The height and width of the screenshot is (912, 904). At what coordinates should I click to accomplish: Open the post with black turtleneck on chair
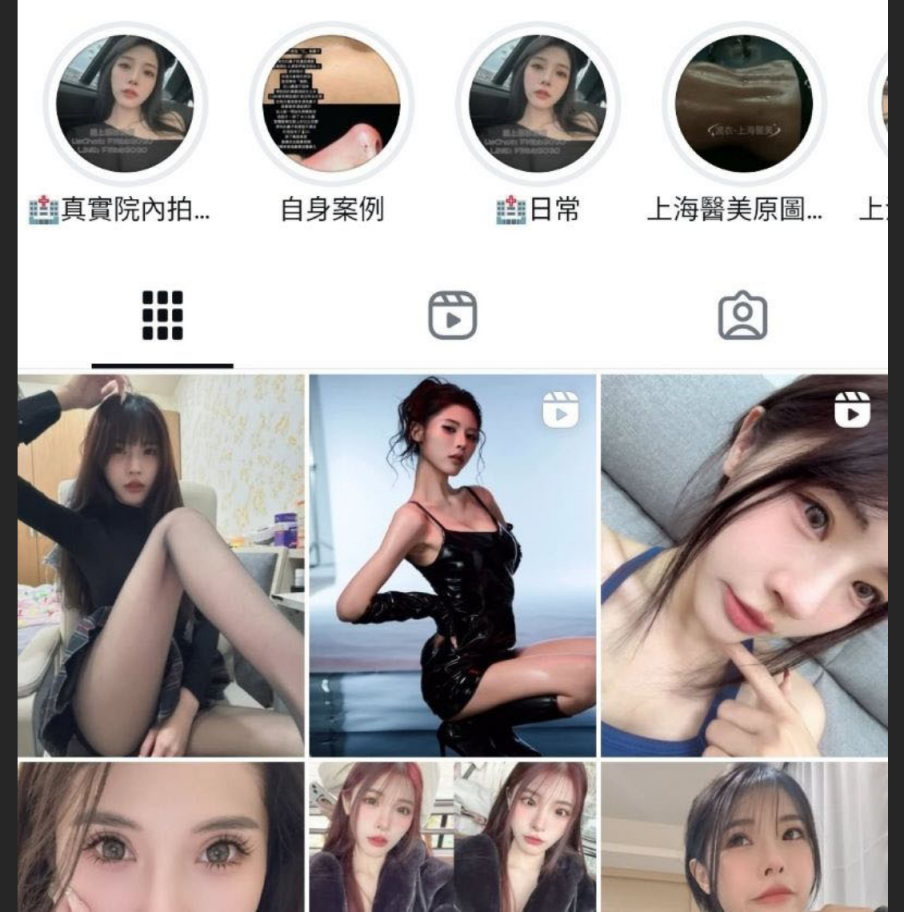(x=161, y=565)
